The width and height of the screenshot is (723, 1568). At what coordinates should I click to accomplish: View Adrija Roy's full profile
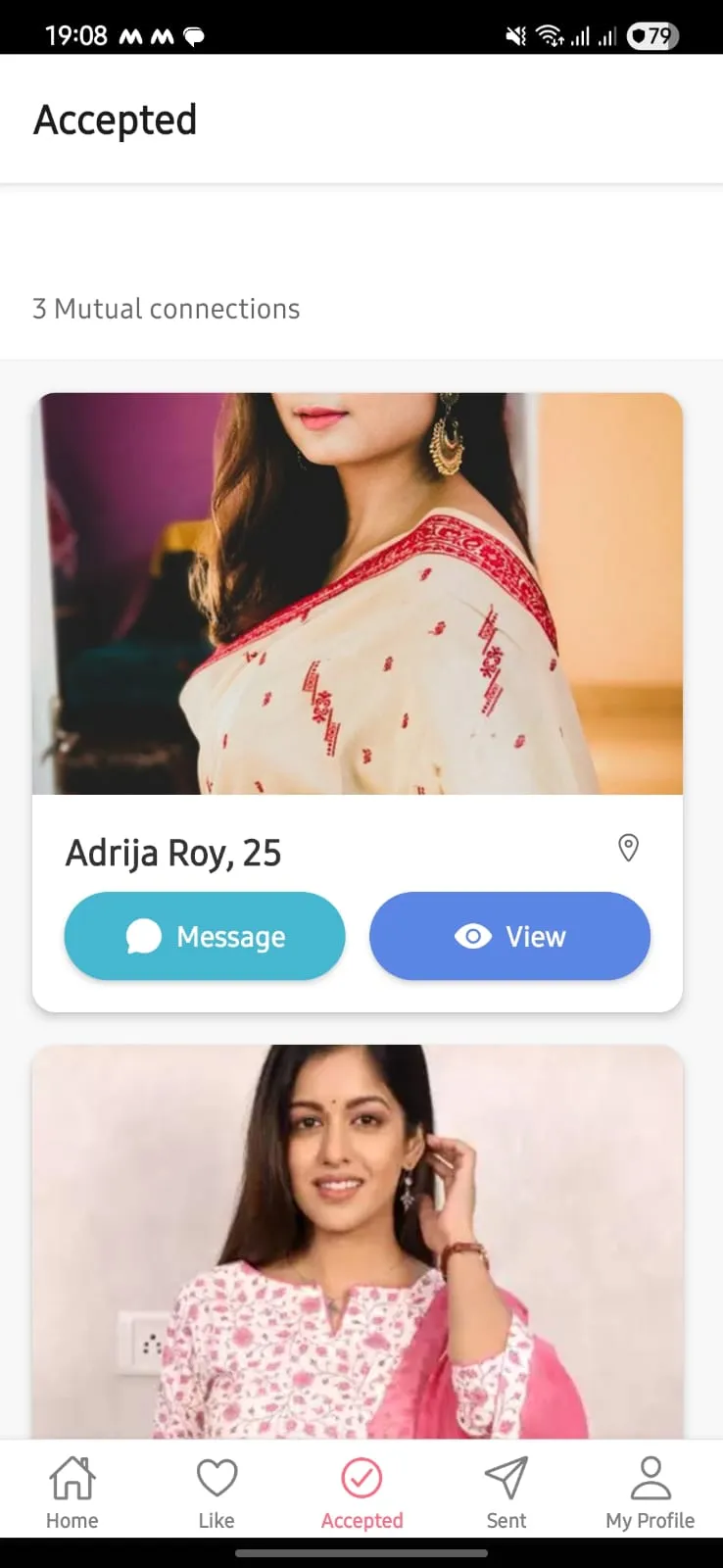click(509, 936)
